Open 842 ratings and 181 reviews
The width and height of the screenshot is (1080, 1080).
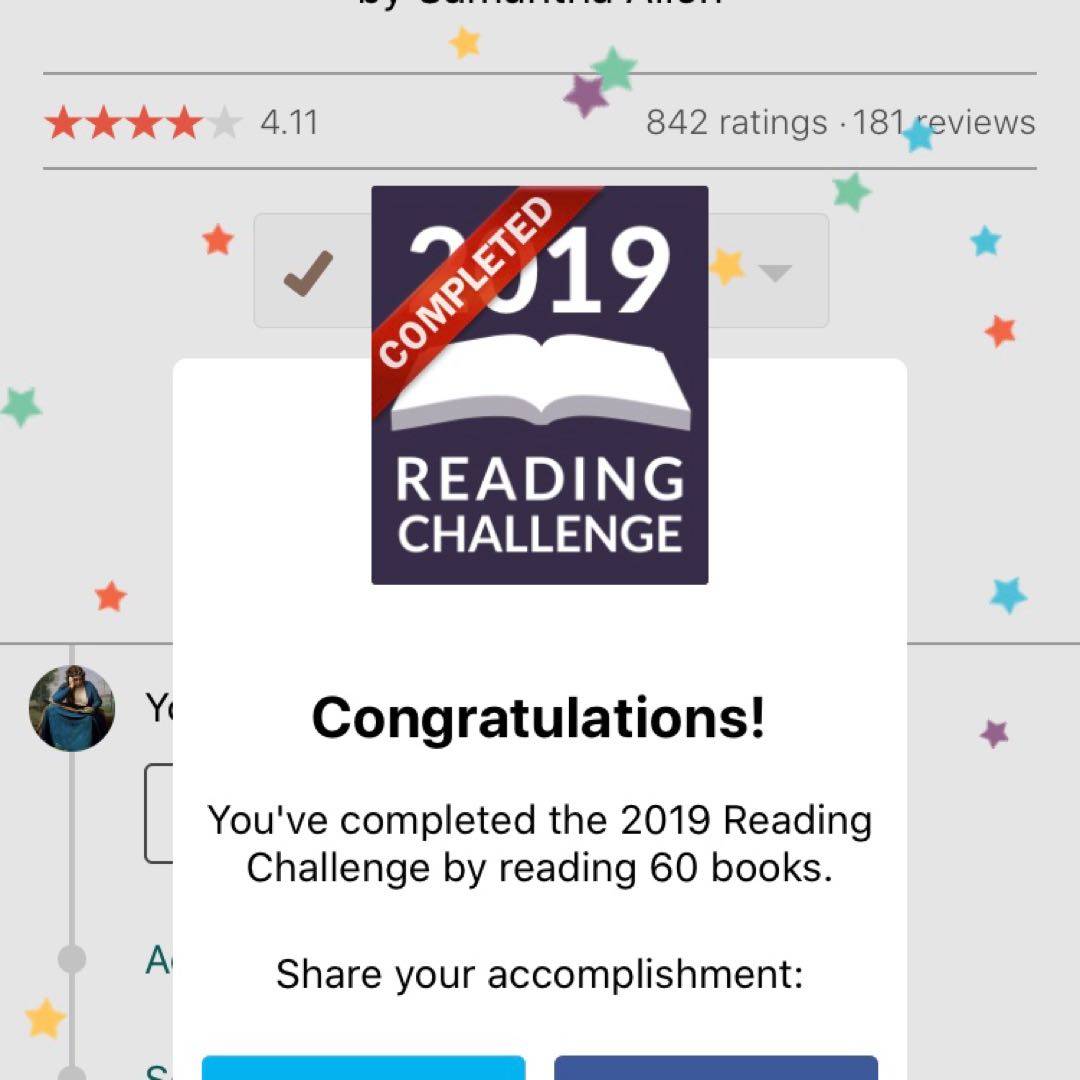840,123
